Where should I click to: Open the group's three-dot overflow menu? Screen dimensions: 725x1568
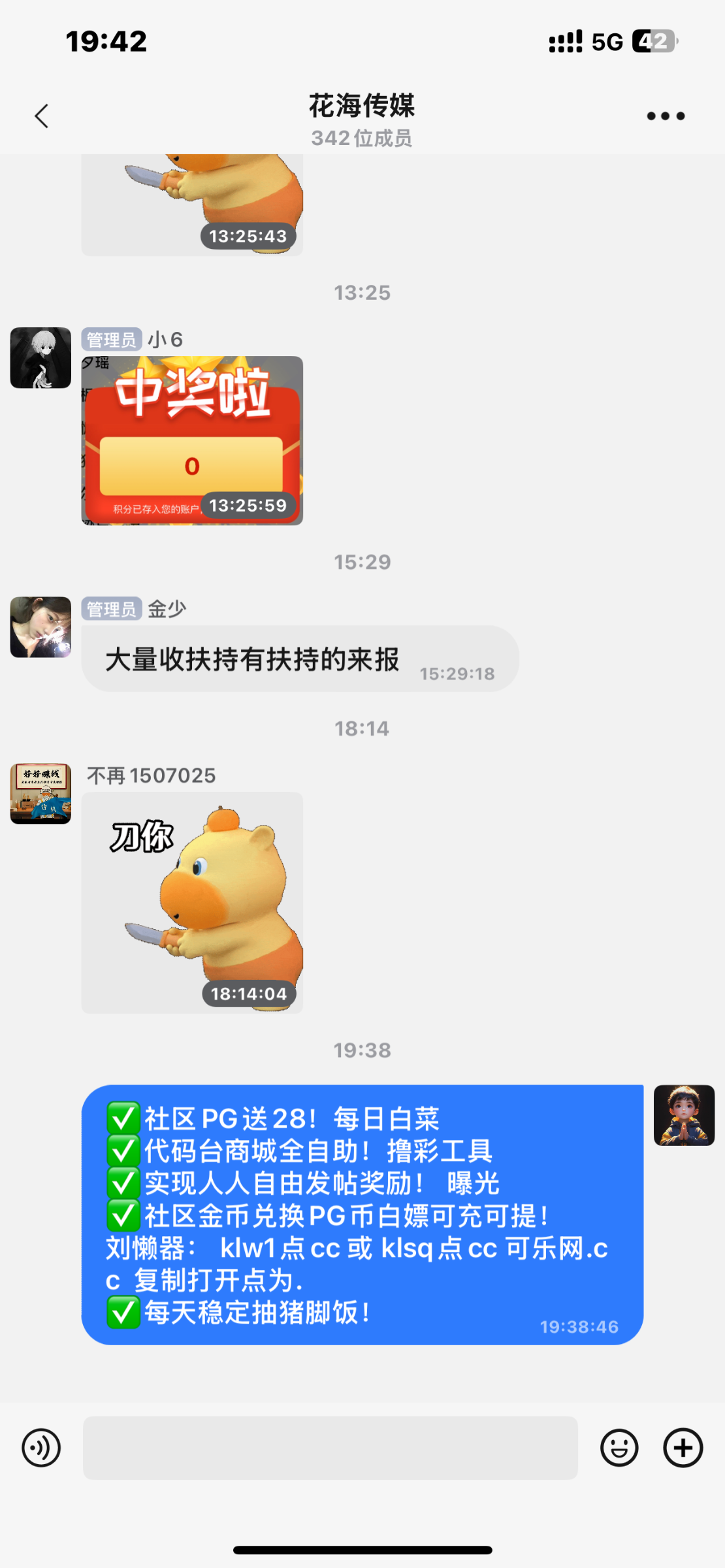666,116
